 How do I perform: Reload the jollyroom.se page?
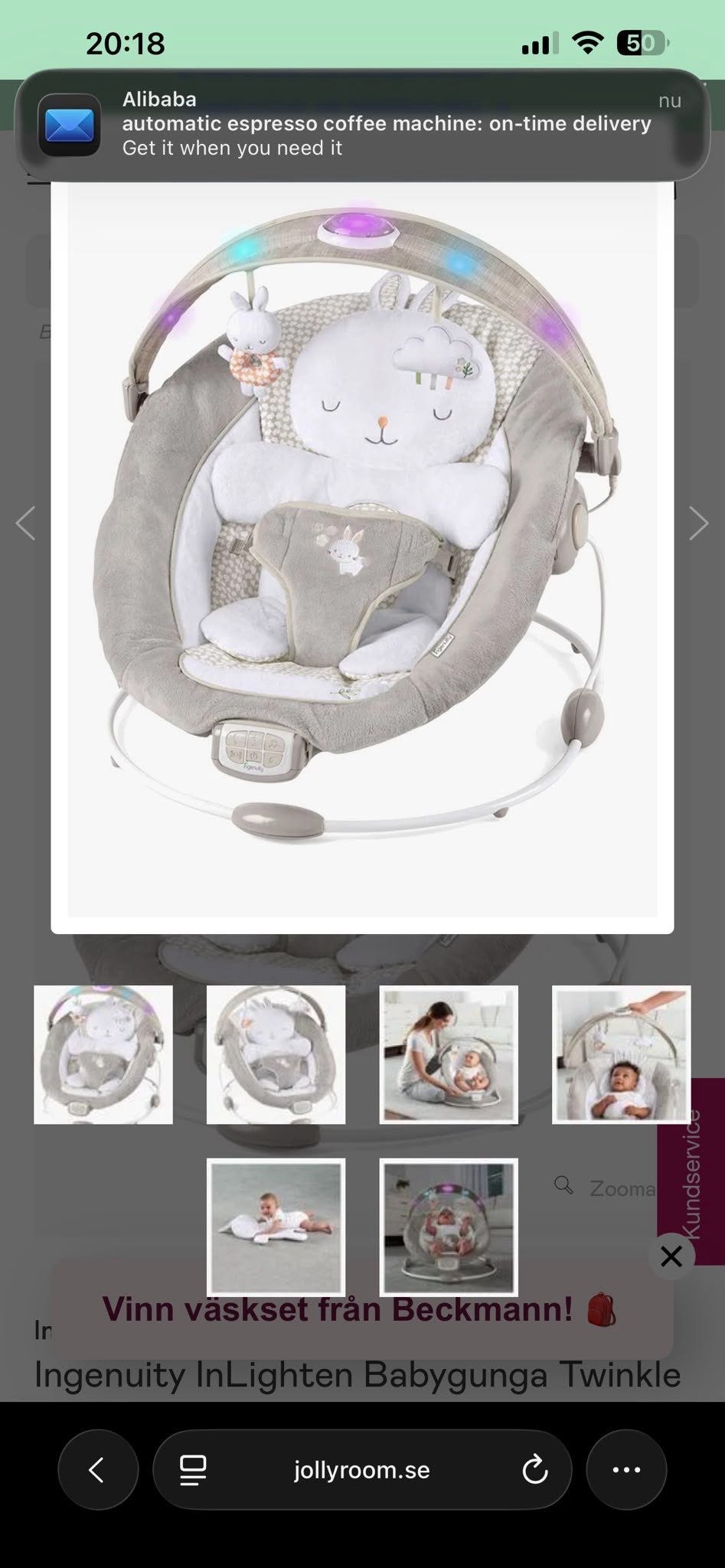point(535,1469)
